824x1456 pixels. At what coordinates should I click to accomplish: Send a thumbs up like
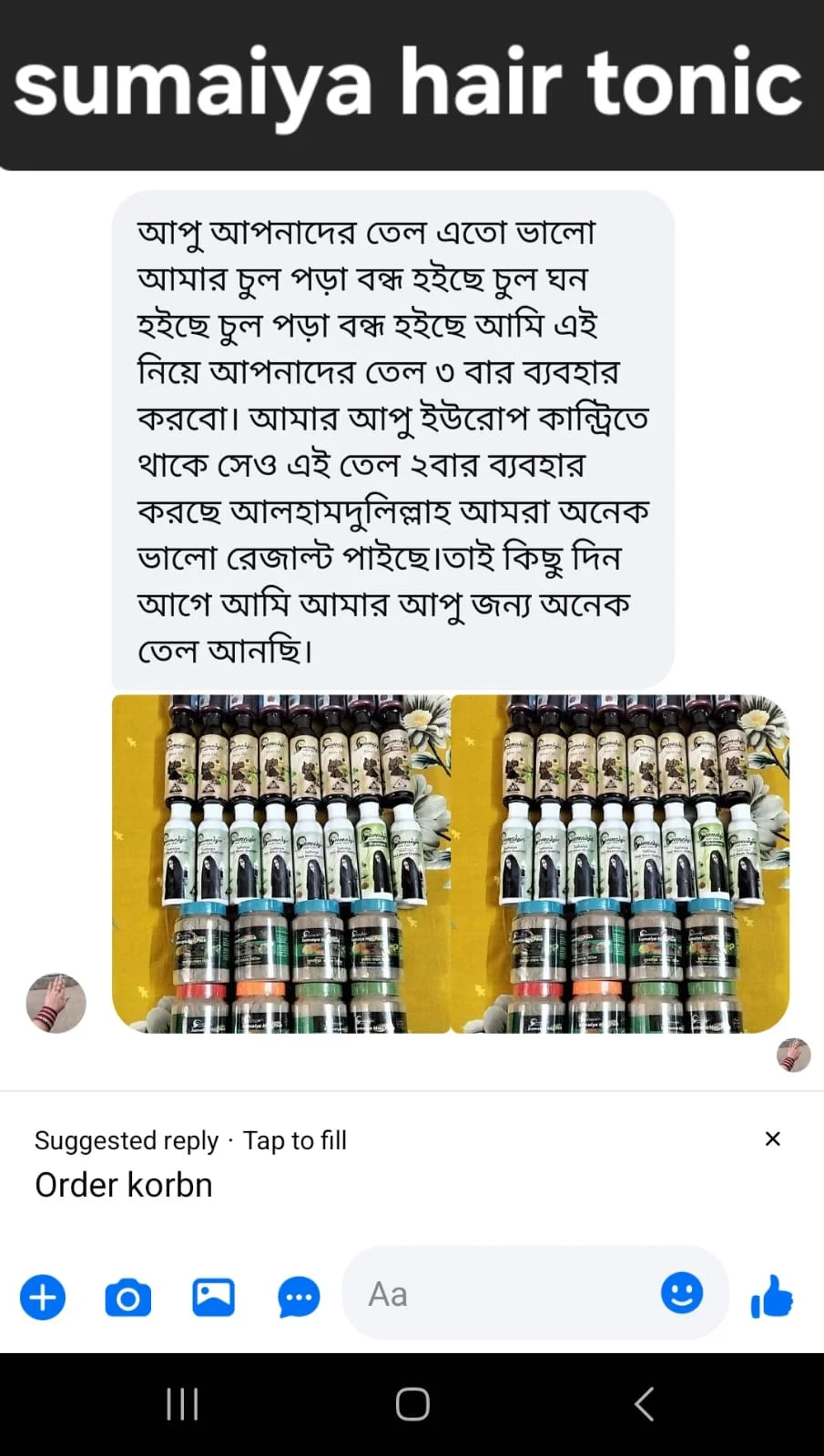[x=772, y=1295]
